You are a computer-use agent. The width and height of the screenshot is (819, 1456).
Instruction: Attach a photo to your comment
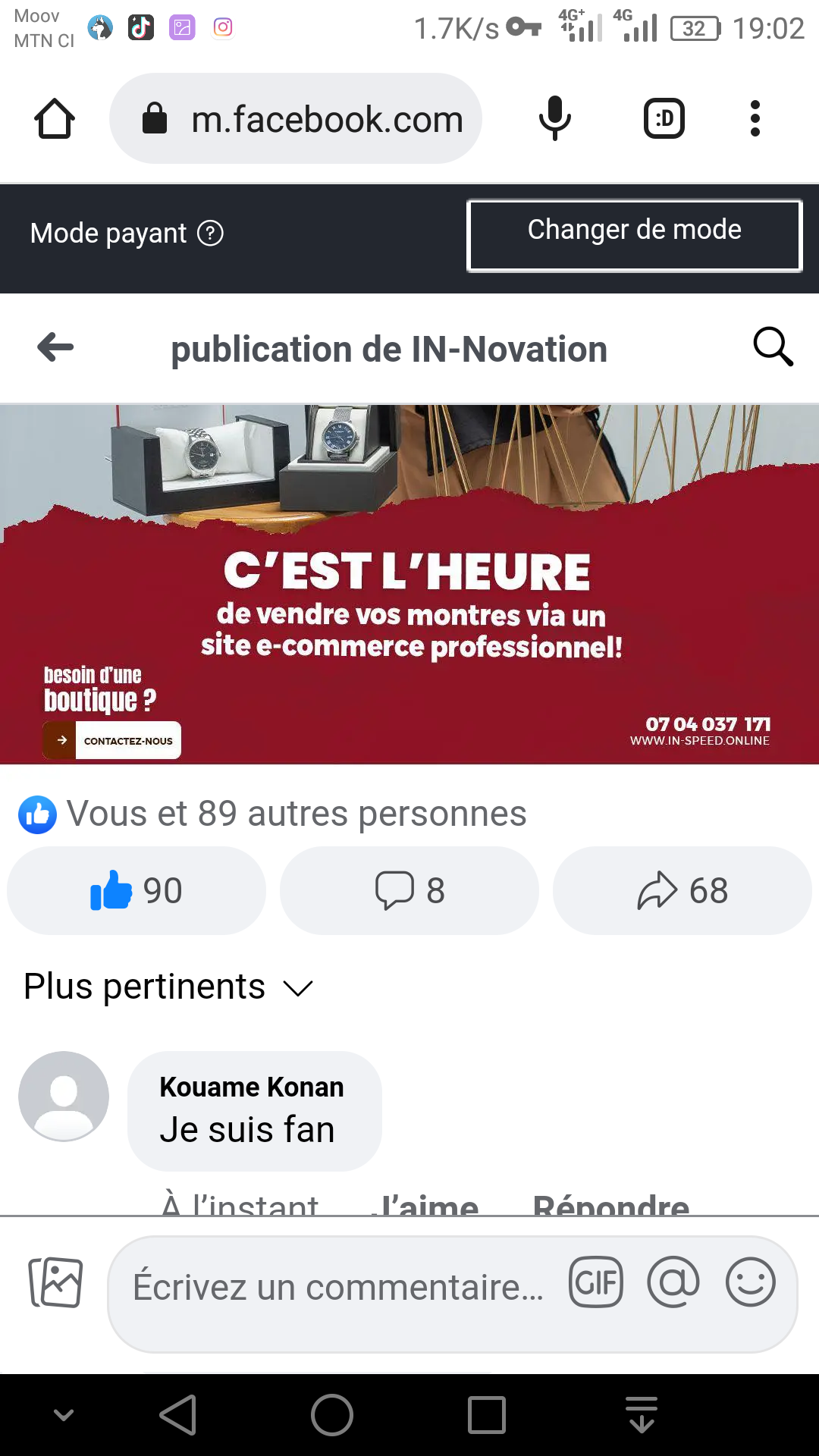pyautogui.click(x=55, y=1283)
